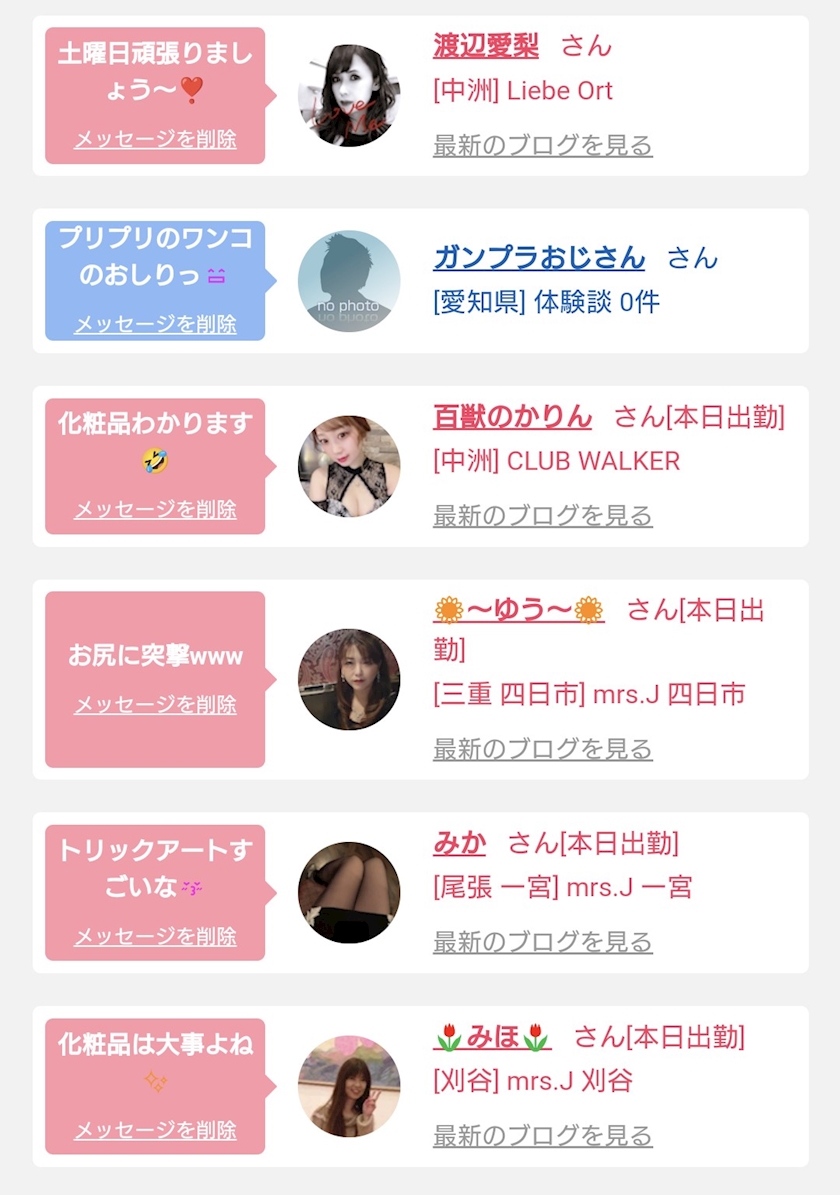This screenshot has width=840, height=1195.
Task: Tap みほ's profile photo
Action: (349, 1086)
